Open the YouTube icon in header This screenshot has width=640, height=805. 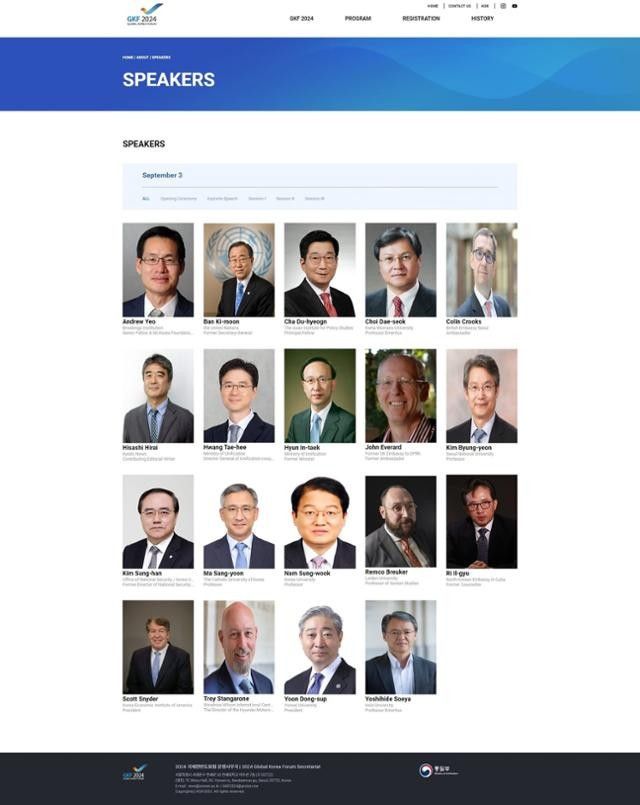(515, 6)
